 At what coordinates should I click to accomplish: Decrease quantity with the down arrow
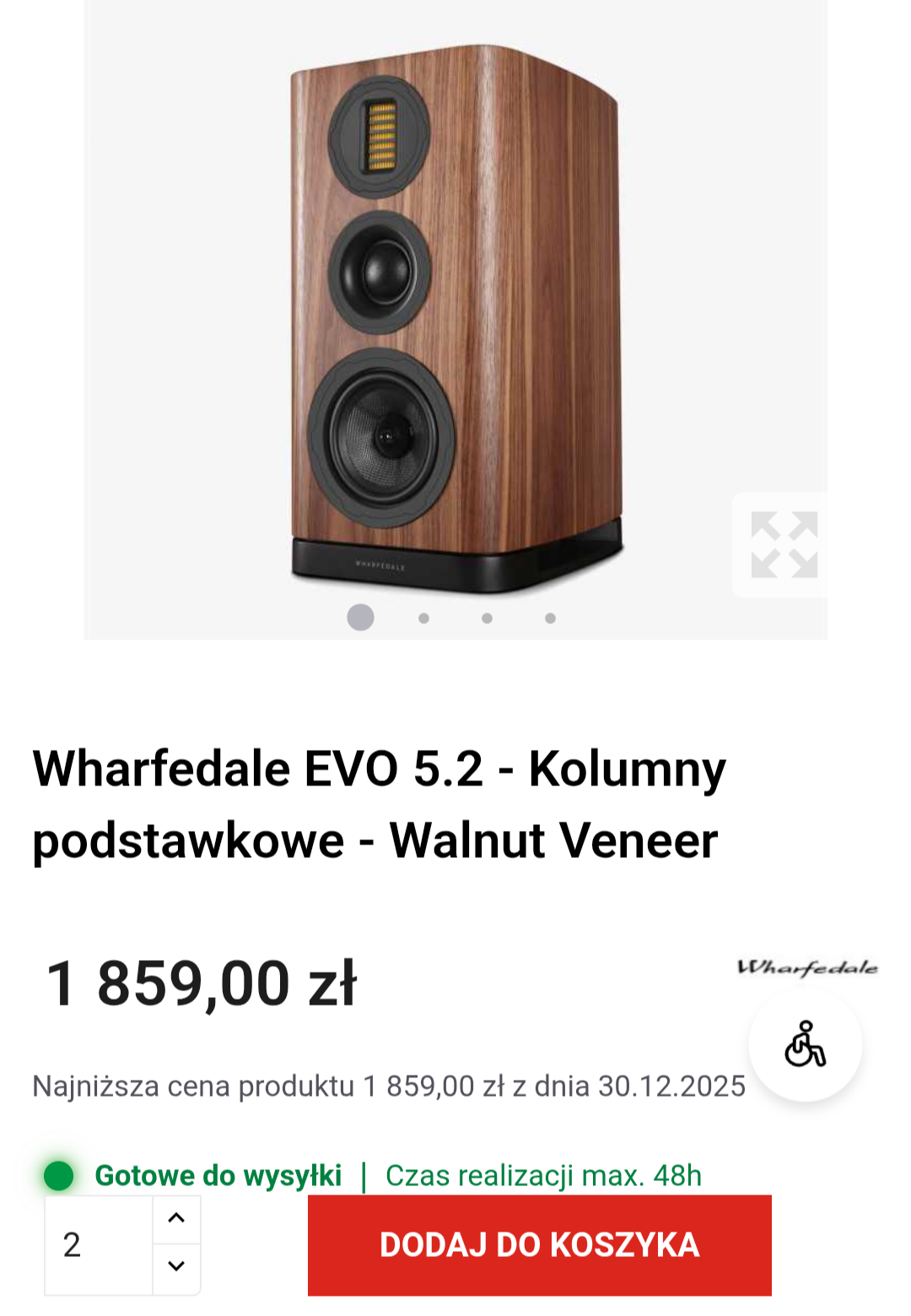pyautogui.click(x=176, y=1266)
